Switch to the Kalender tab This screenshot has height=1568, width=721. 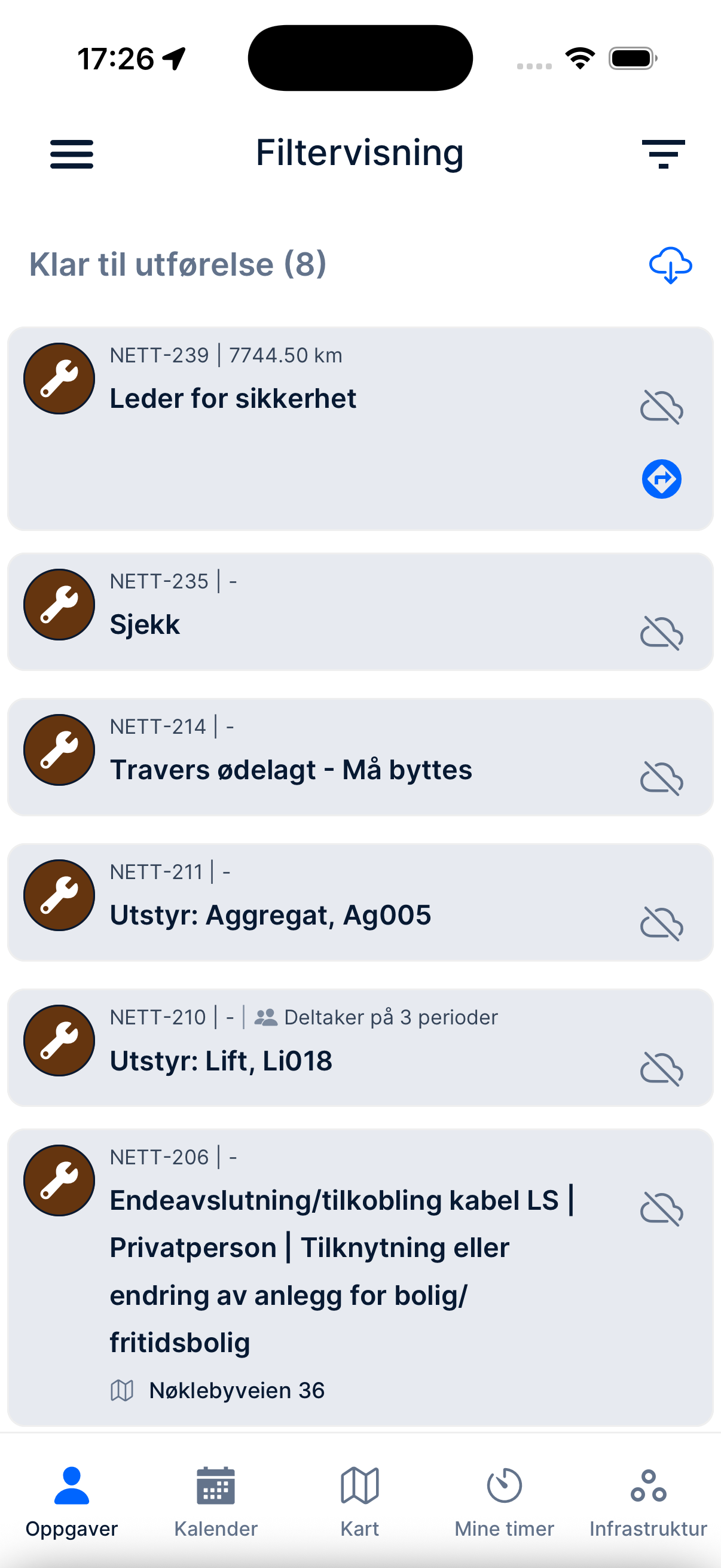215,1500
